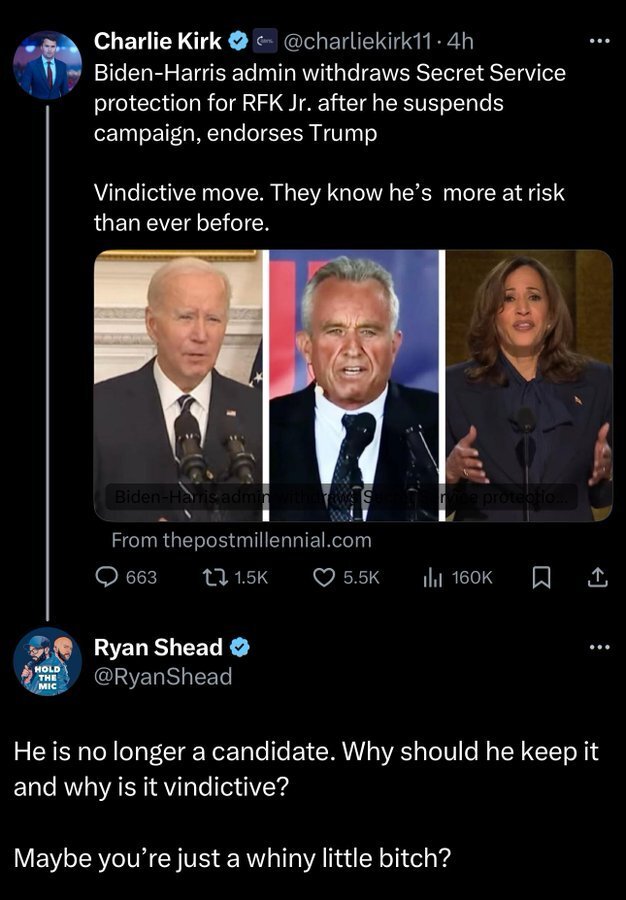Open the @charliekirk11 handle
Screen dimensions: 626x900
(x=355, y=42)
